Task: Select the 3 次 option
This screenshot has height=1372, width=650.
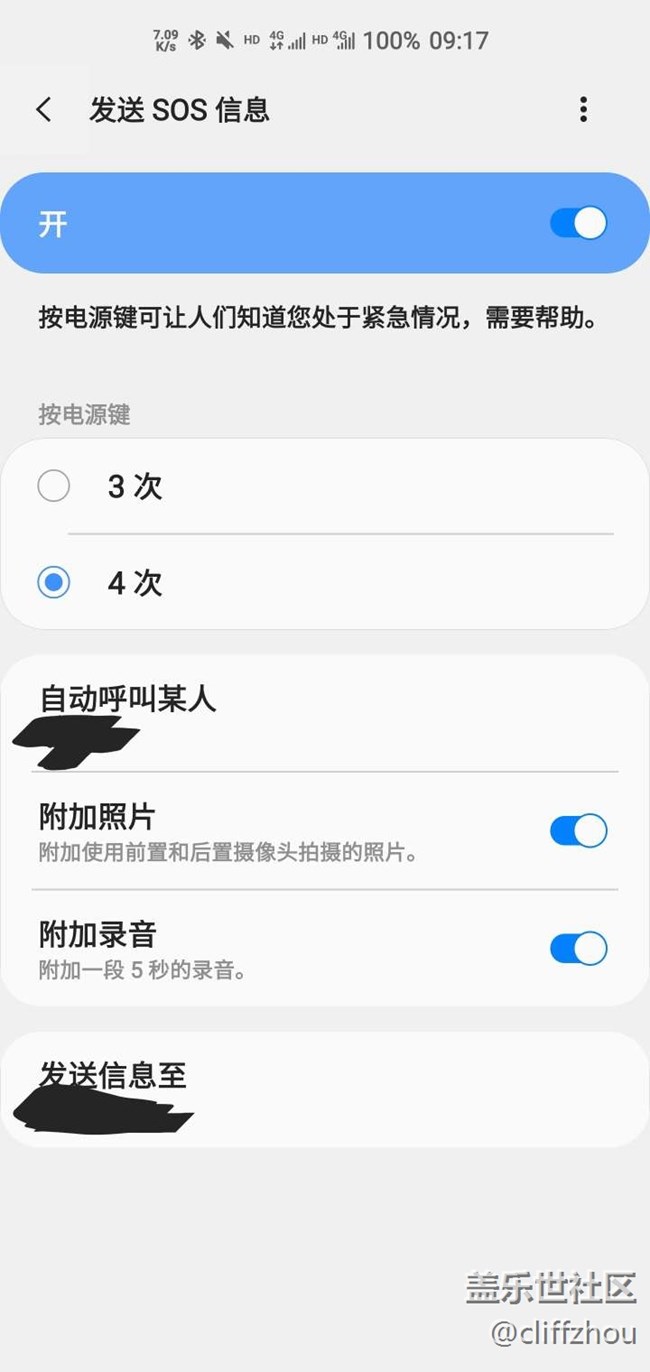Action: 325,487
